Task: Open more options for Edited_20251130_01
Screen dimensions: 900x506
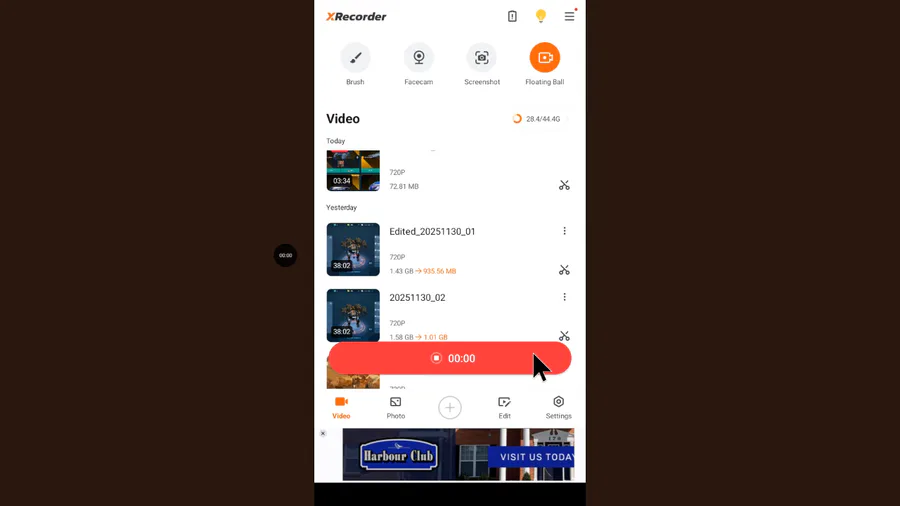Action: pos(564,231)
